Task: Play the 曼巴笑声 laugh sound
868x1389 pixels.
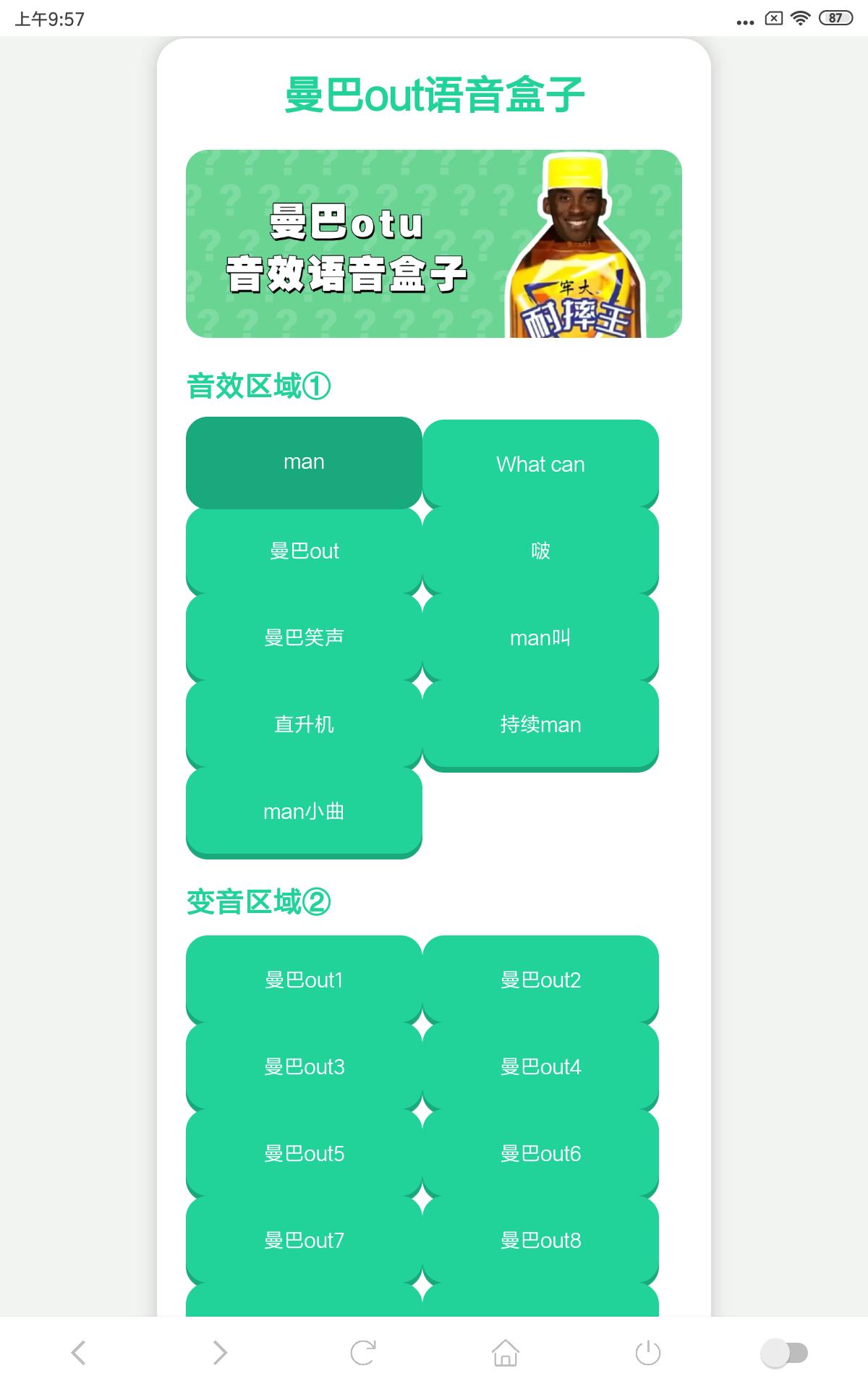Action: [304, 638]
